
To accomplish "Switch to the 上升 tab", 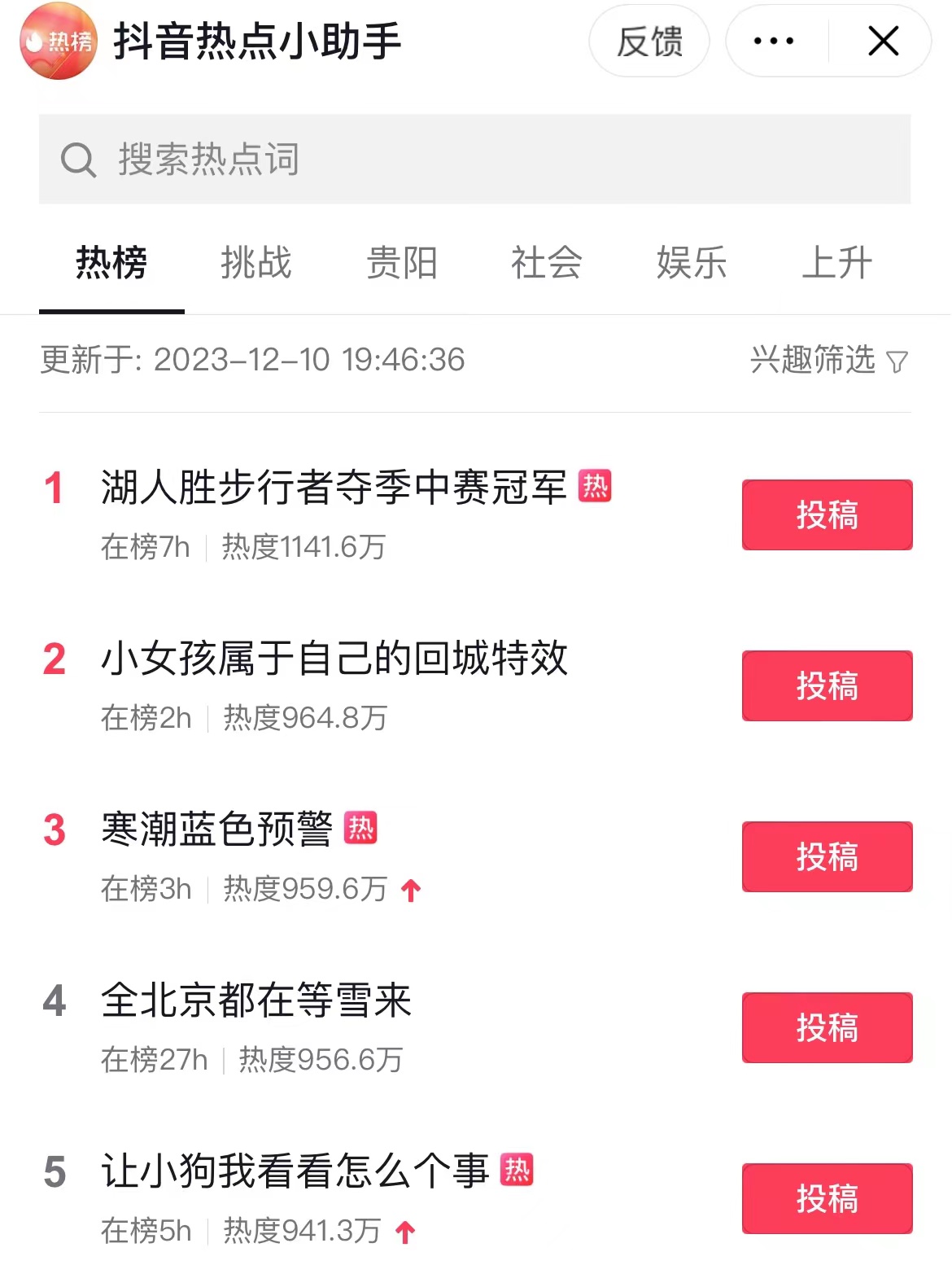I will (836, 263).
